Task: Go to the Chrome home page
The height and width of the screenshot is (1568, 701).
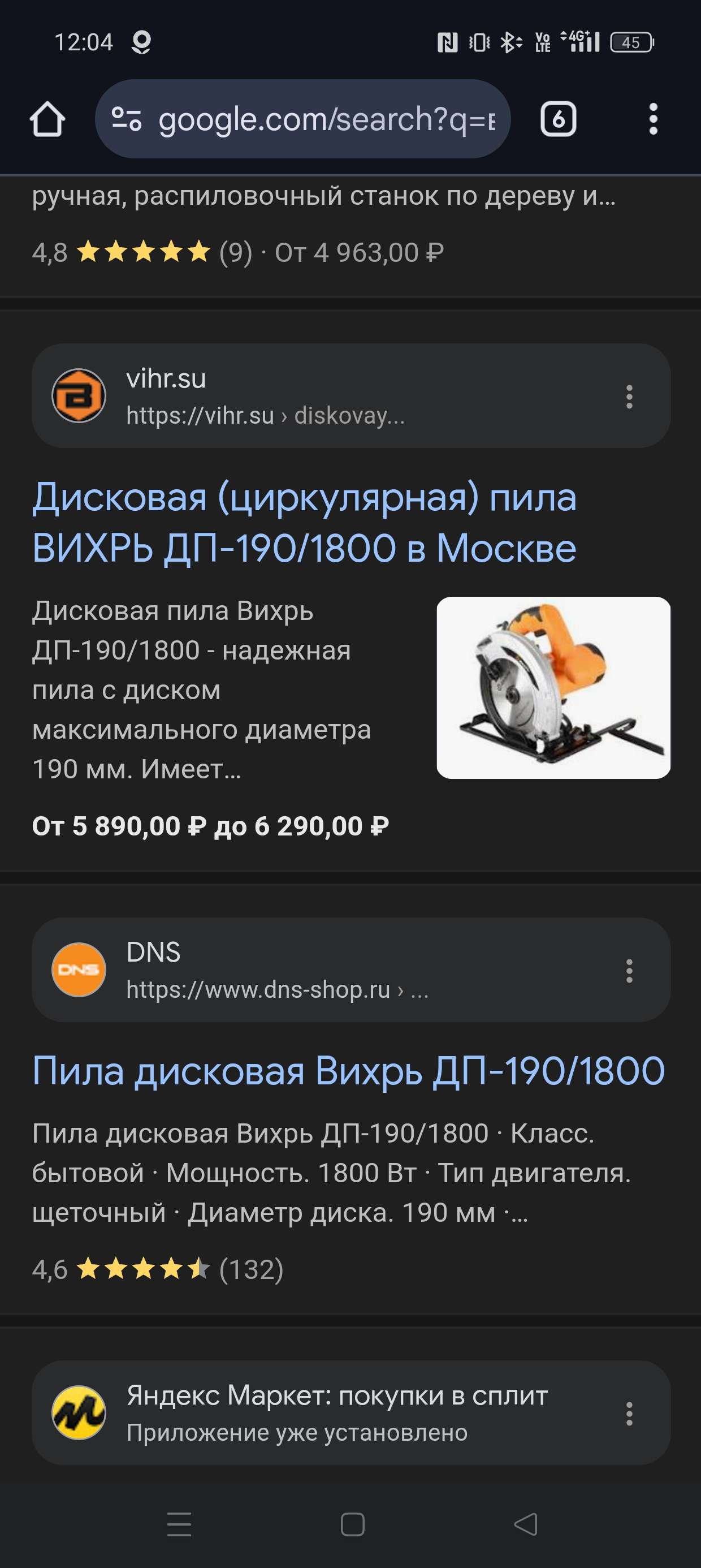Action: pos(47,119)
